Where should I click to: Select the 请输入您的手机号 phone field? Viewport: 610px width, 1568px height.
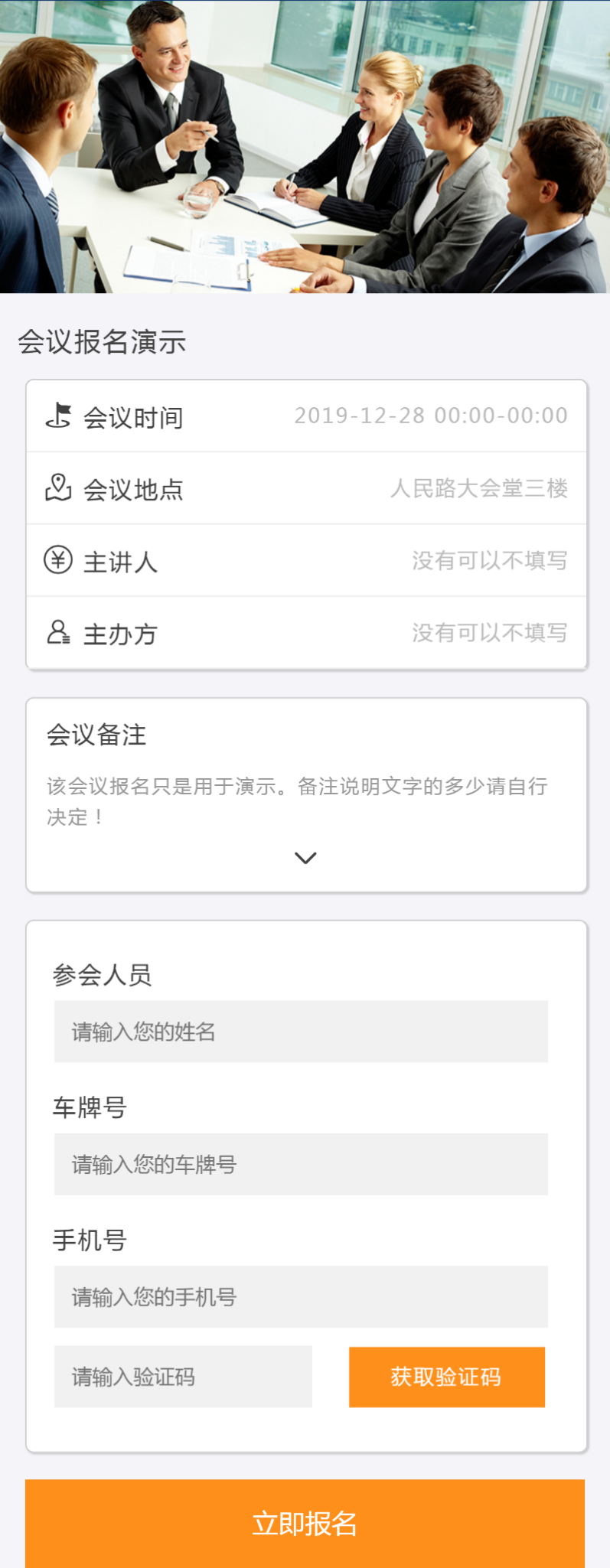click(x=301, y=1296)
